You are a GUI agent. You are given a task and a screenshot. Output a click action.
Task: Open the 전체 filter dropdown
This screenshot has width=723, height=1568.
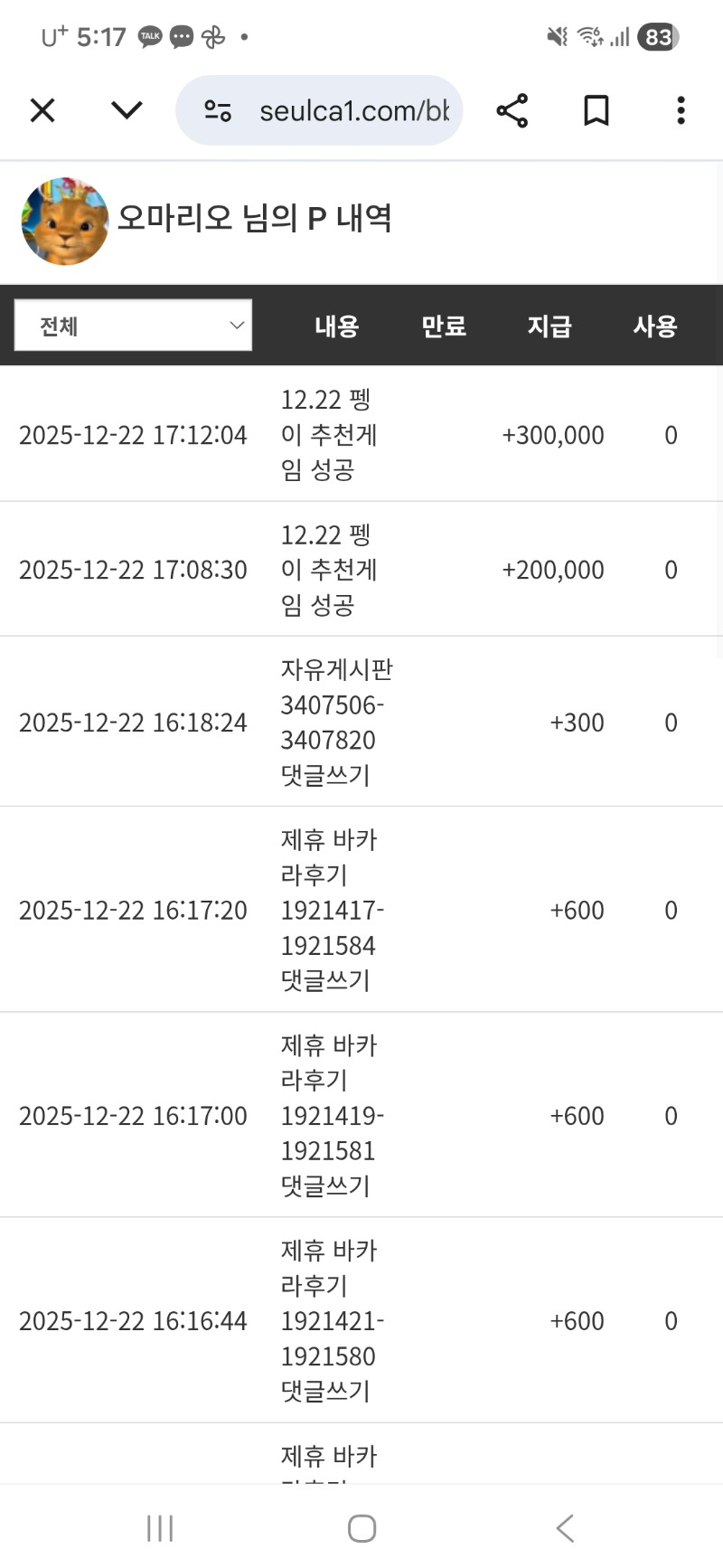[x=132, y=325]
